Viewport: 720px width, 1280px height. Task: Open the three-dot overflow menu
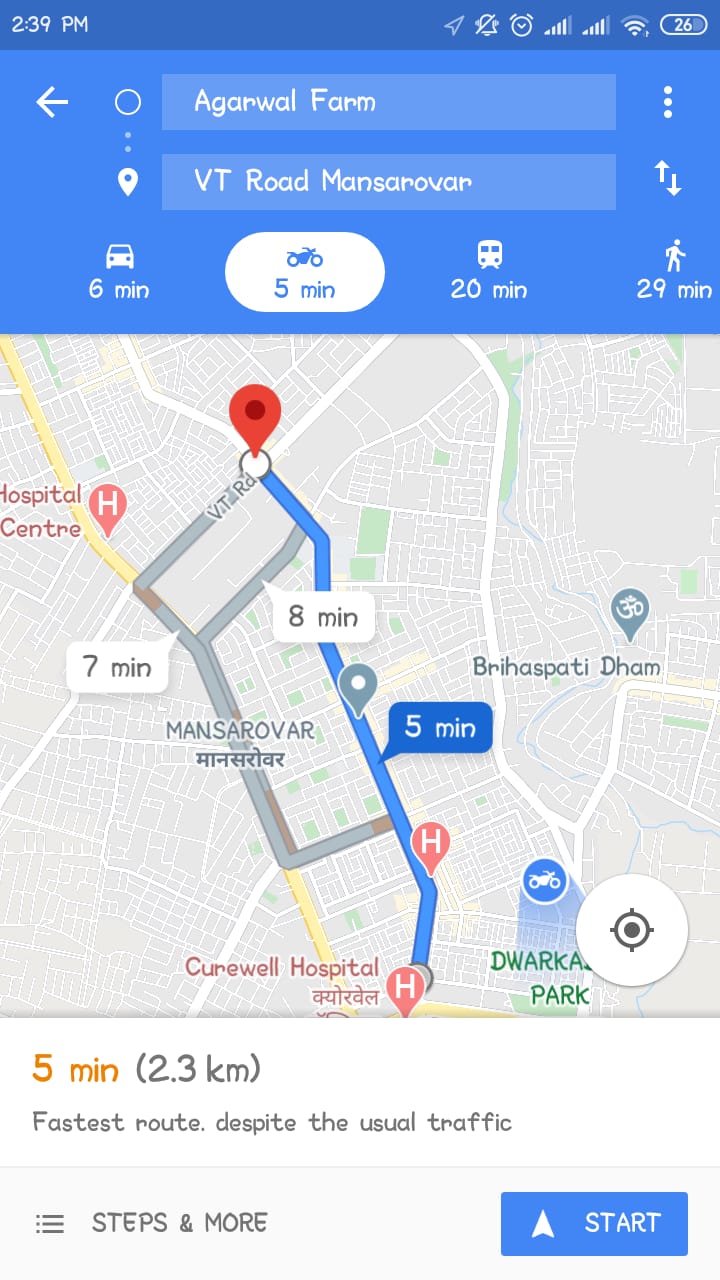(667, 102)
